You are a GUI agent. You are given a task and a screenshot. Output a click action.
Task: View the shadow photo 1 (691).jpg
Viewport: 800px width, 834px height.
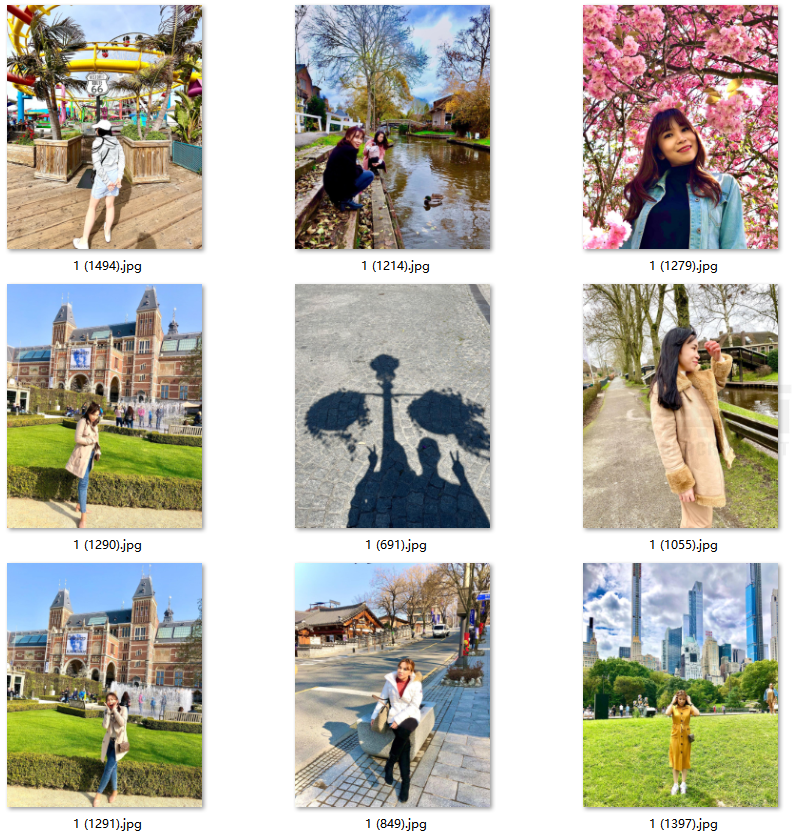(x=392, y=406)
